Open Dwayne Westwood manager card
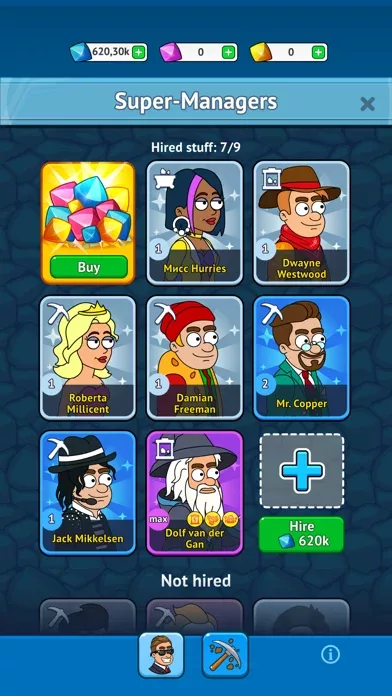The width and height of the screenshot is (392, 696). point(301,223)
